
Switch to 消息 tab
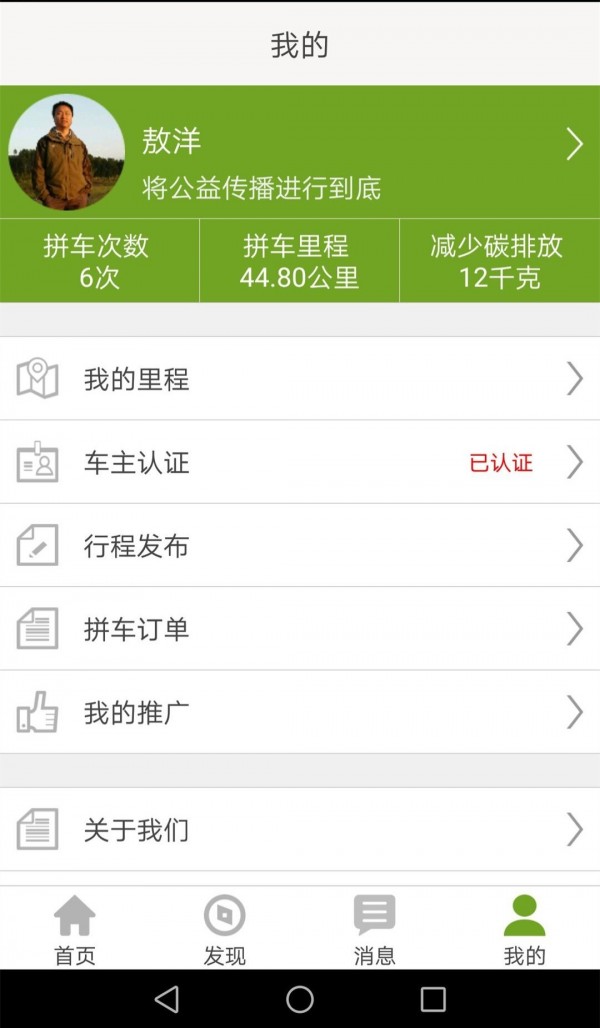click(375, 930)
